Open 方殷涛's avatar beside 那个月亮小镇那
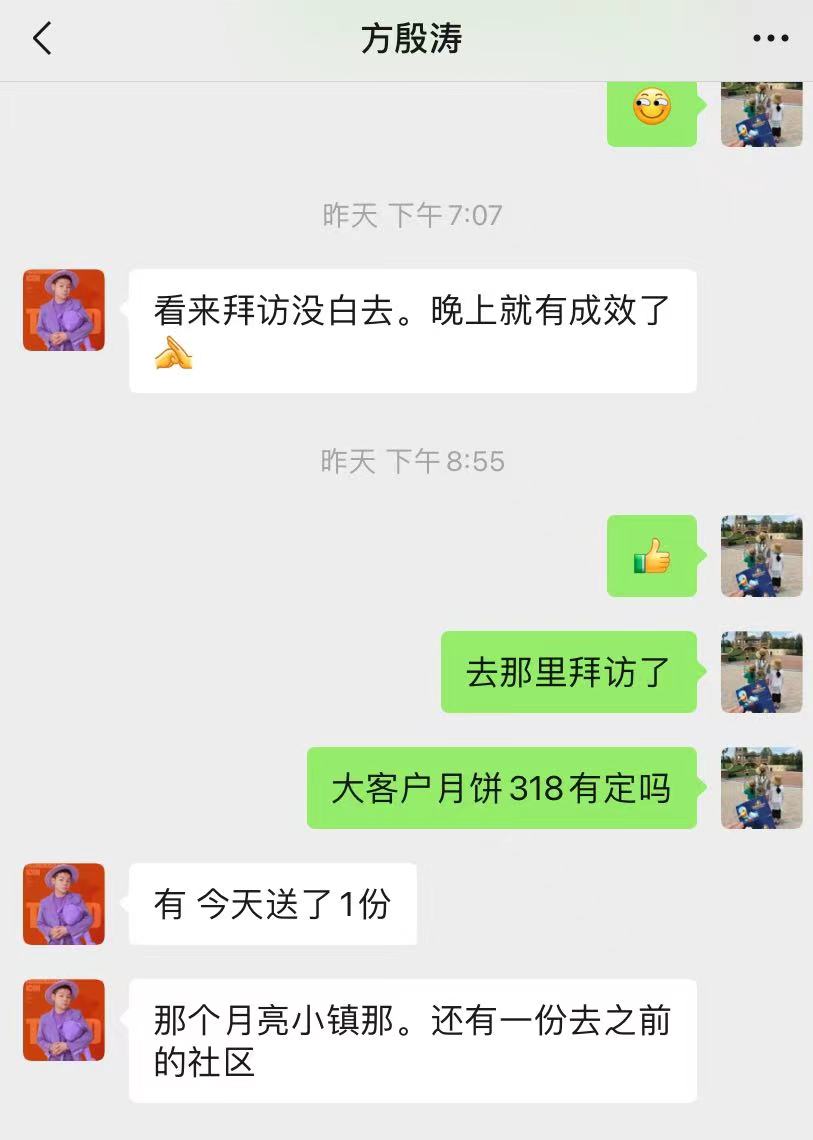813x1140 pixels. pos(64,1020)
